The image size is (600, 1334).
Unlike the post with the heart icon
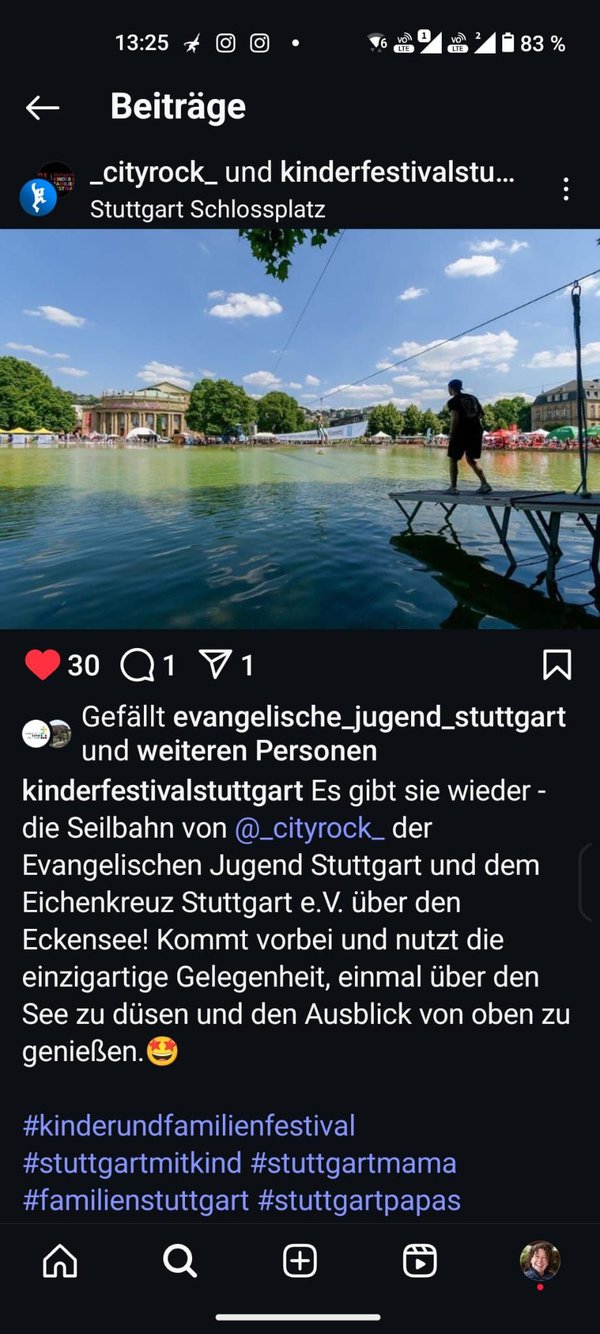click(x=42, y=664)
